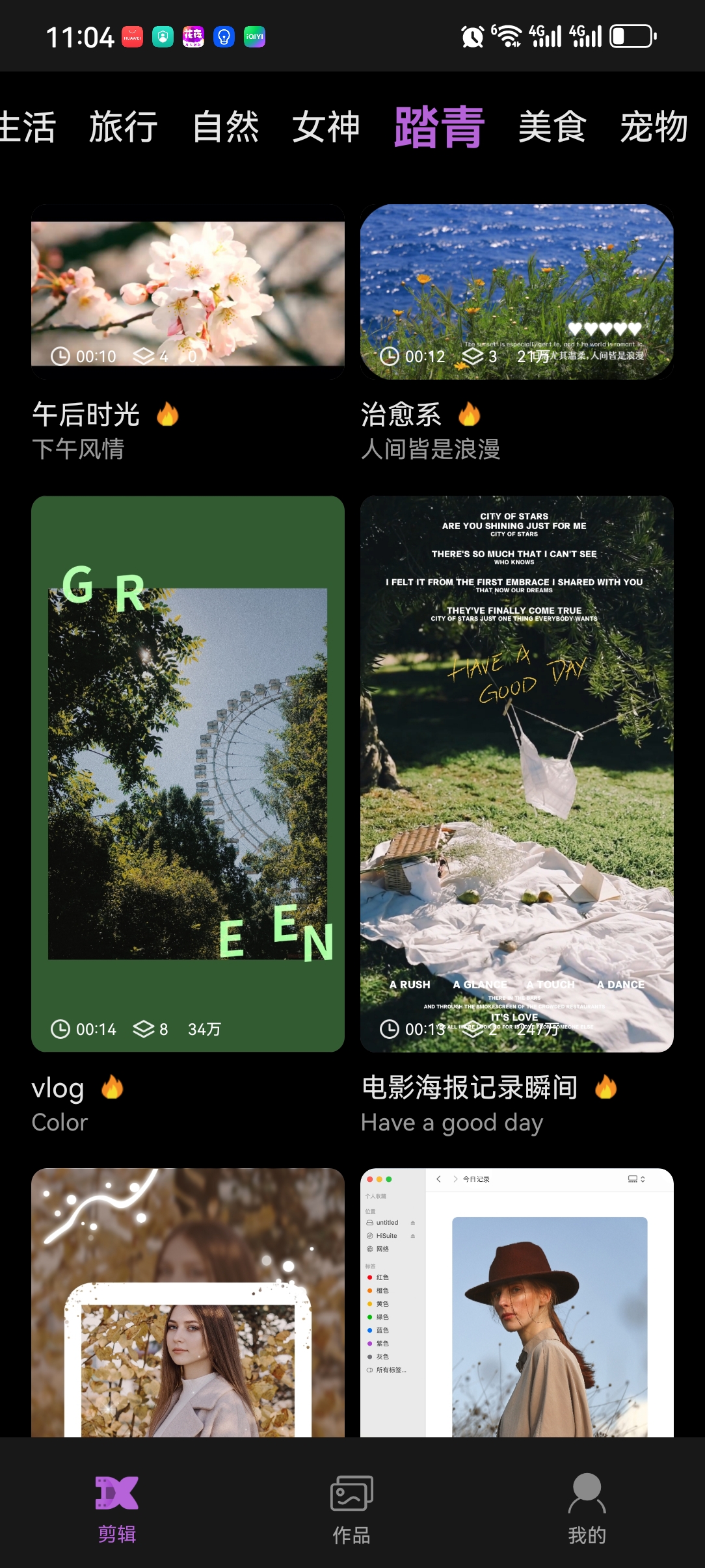Open the vlog Color green template
Screen dimensions: 705x1568
click(x=188, y=774)
